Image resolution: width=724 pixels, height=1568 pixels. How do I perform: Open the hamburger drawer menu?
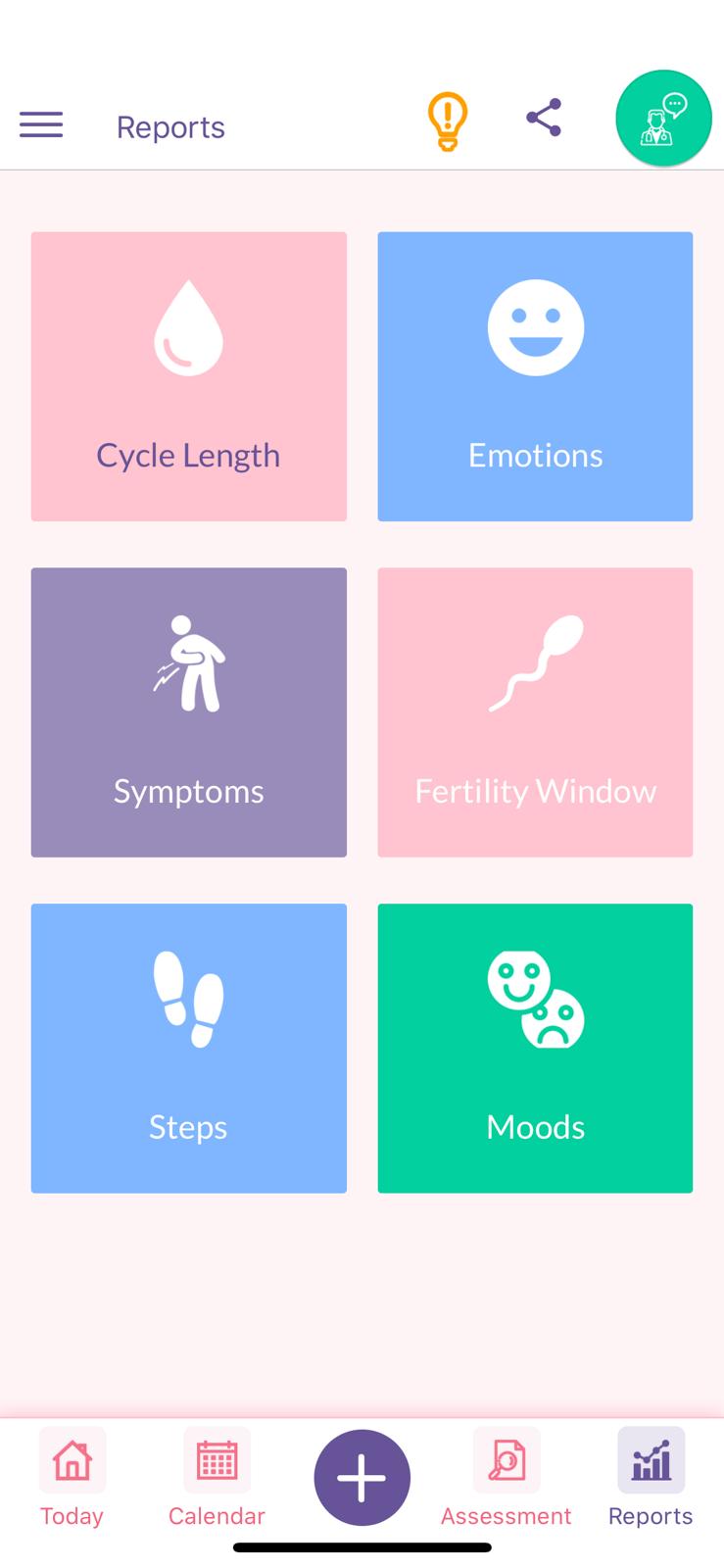pos(41,125)
